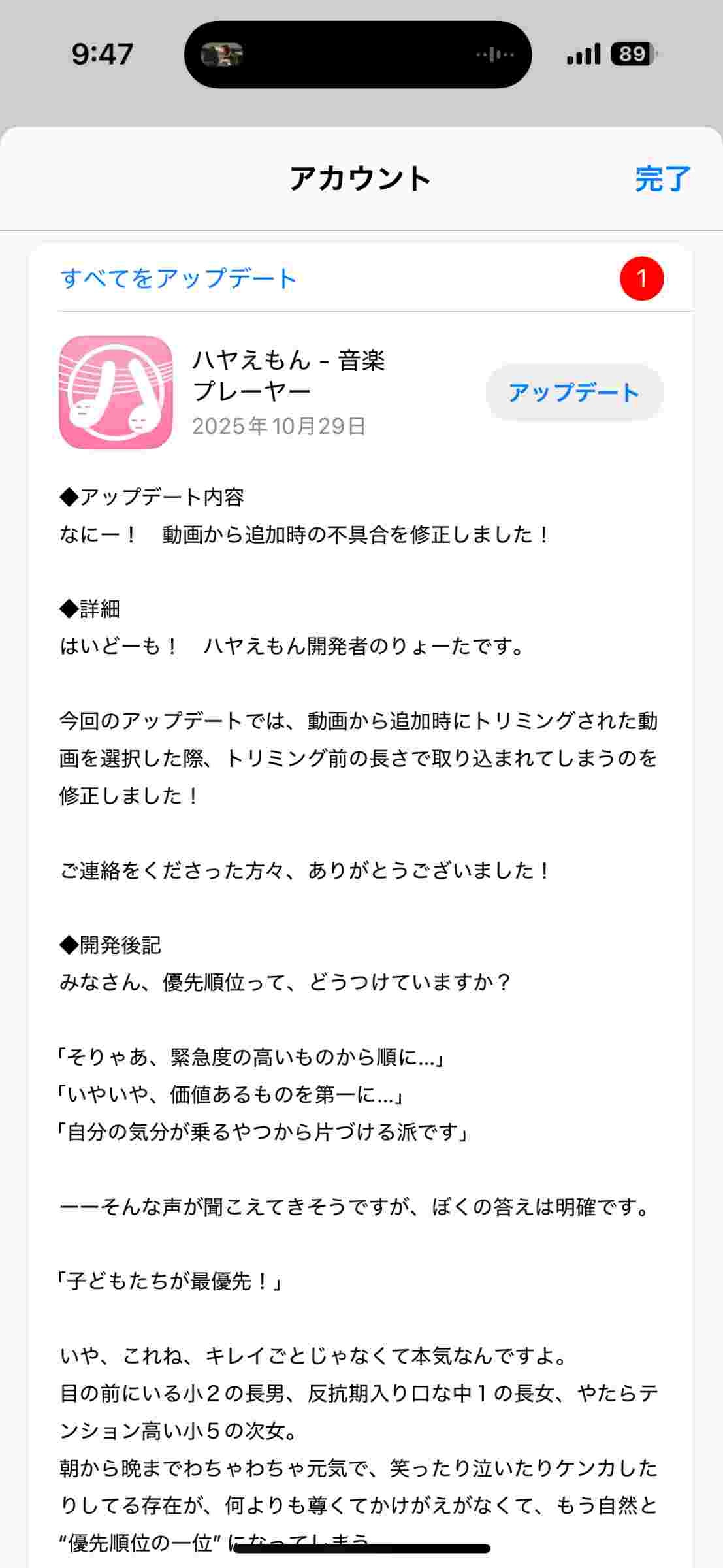723x1568 pixels.
Task: Select すべてをアップデート to update all apps
Action: [x=178, y=278]
